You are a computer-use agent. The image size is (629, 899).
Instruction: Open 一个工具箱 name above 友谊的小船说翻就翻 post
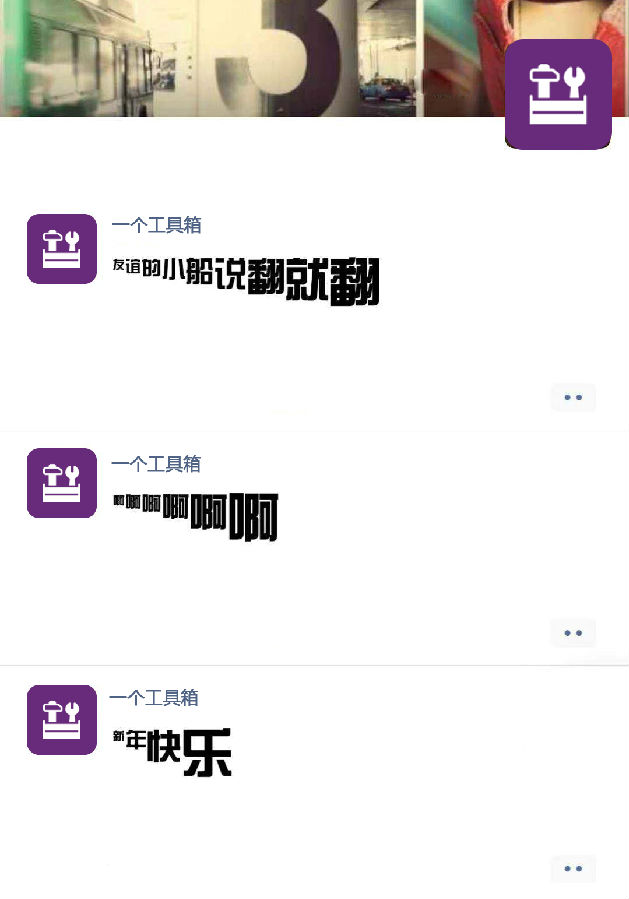coord(156,225)
